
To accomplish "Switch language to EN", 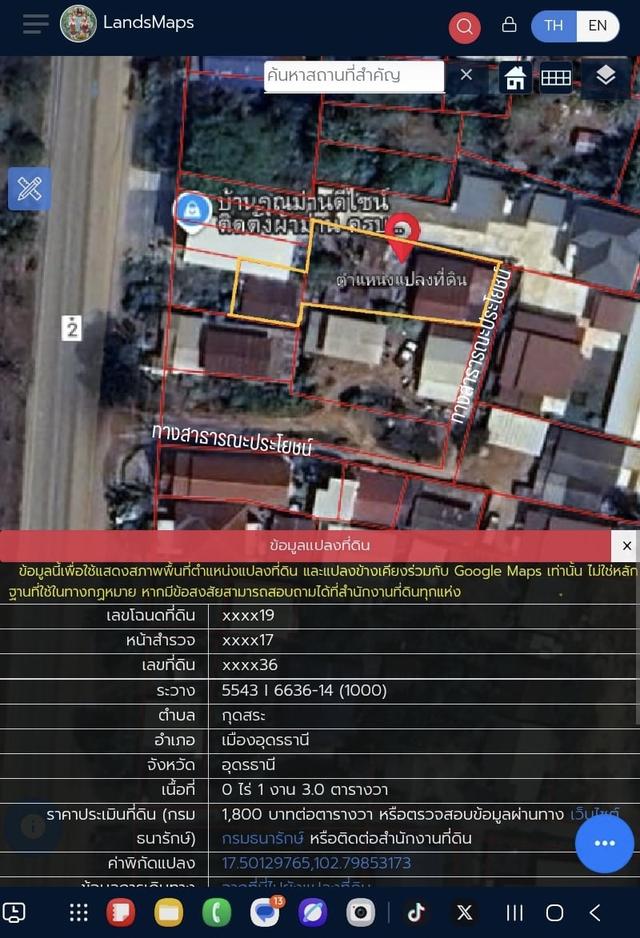I will [x=597, y=26].
